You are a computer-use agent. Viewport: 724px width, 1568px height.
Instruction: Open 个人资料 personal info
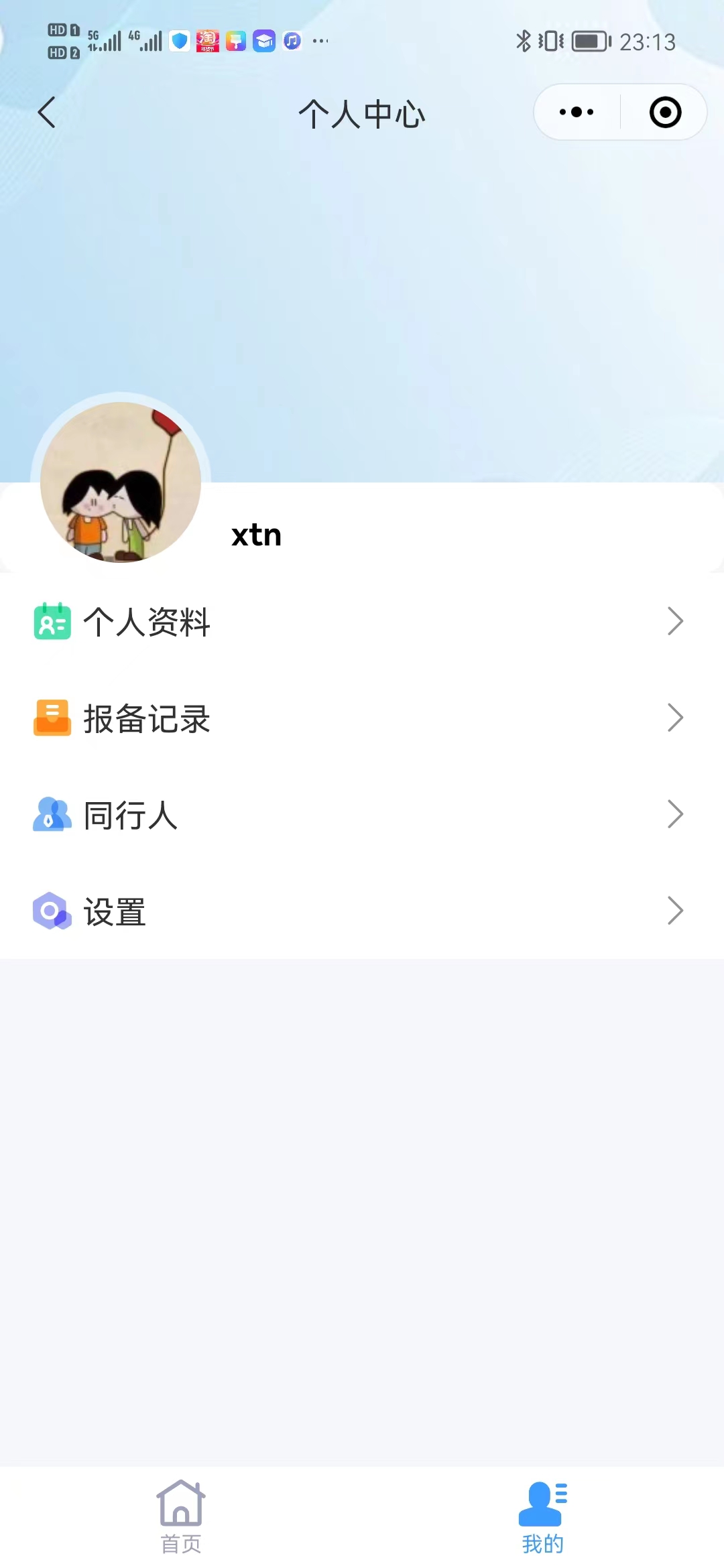click(x=362, y=621)
